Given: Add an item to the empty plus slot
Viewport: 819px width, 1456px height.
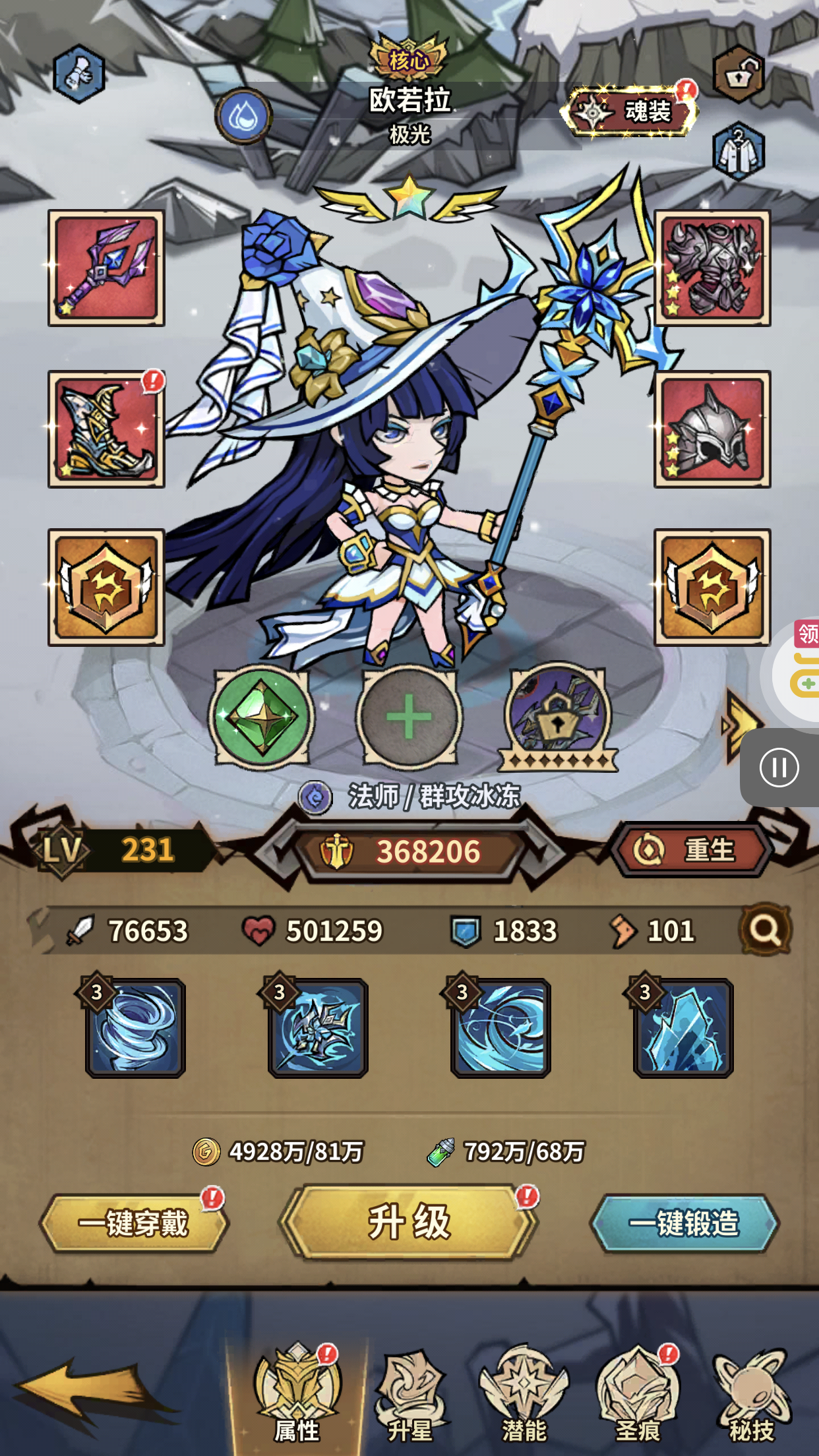Looking at the screenshot, I should point(409,717).
